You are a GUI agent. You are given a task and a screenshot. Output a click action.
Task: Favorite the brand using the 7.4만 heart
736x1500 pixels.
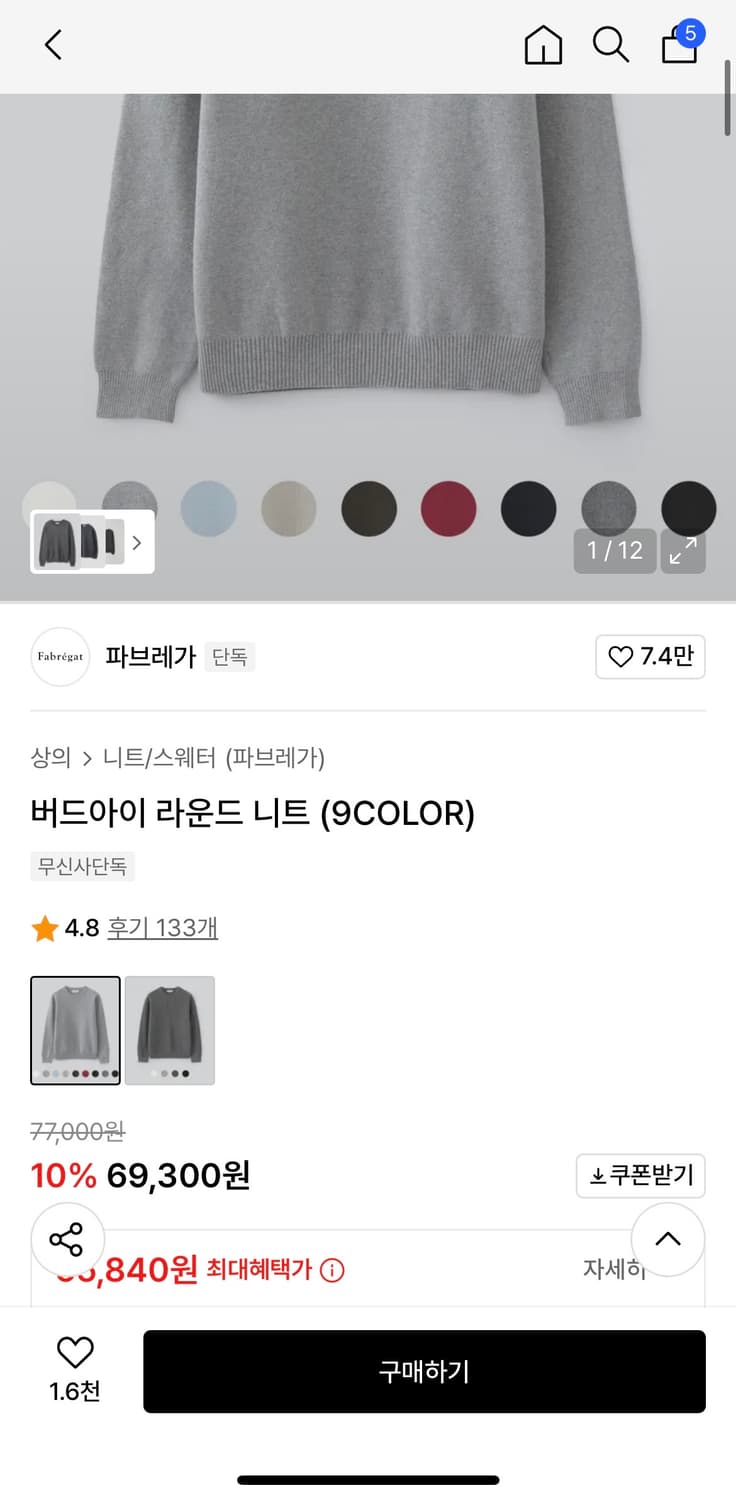[x=650, y=657]
